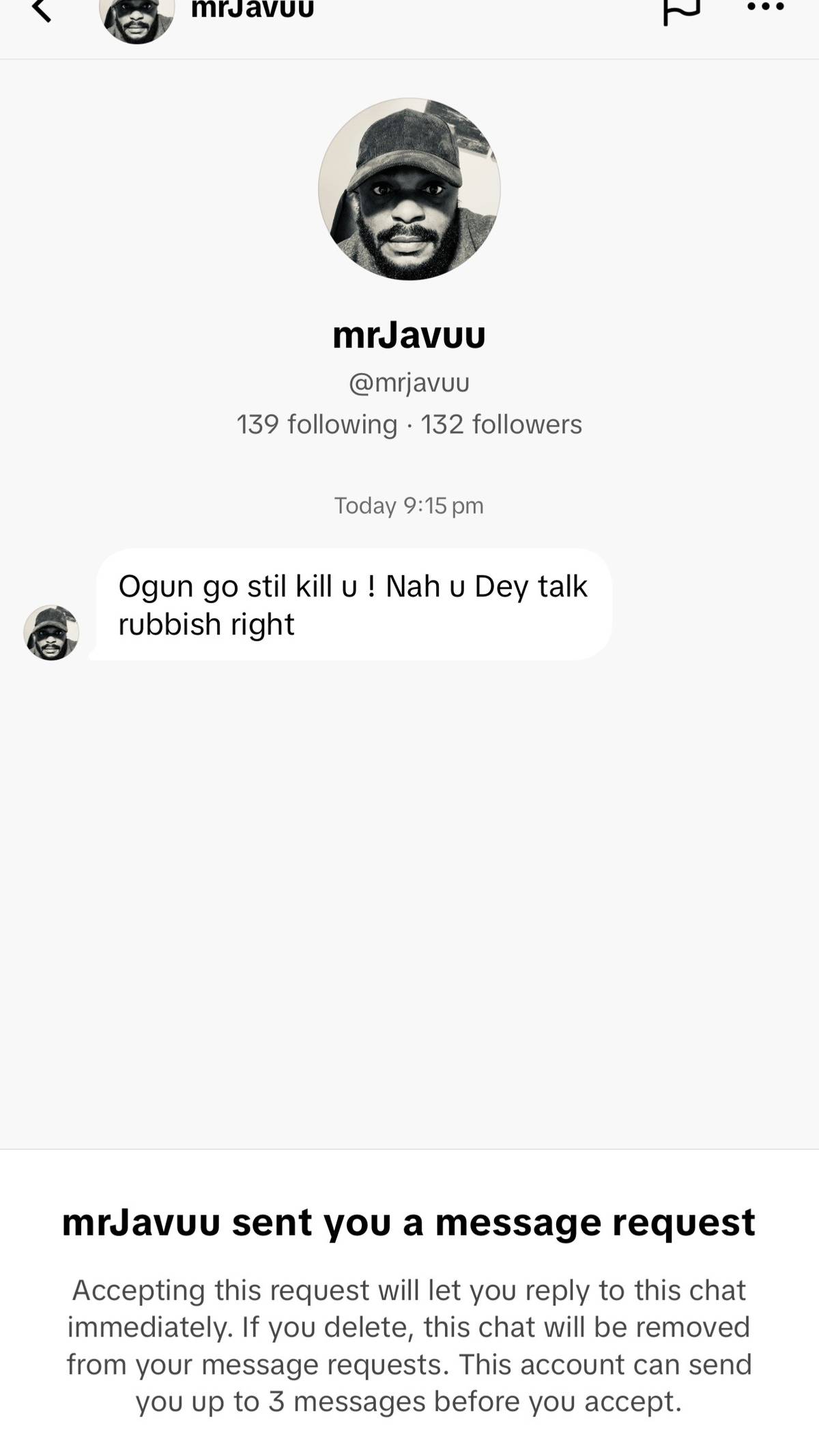Image resolution: width=819 pixels, height=1456 pixels.
Task: Report mrJavuu with the flag icon
Action: point(681,10)
